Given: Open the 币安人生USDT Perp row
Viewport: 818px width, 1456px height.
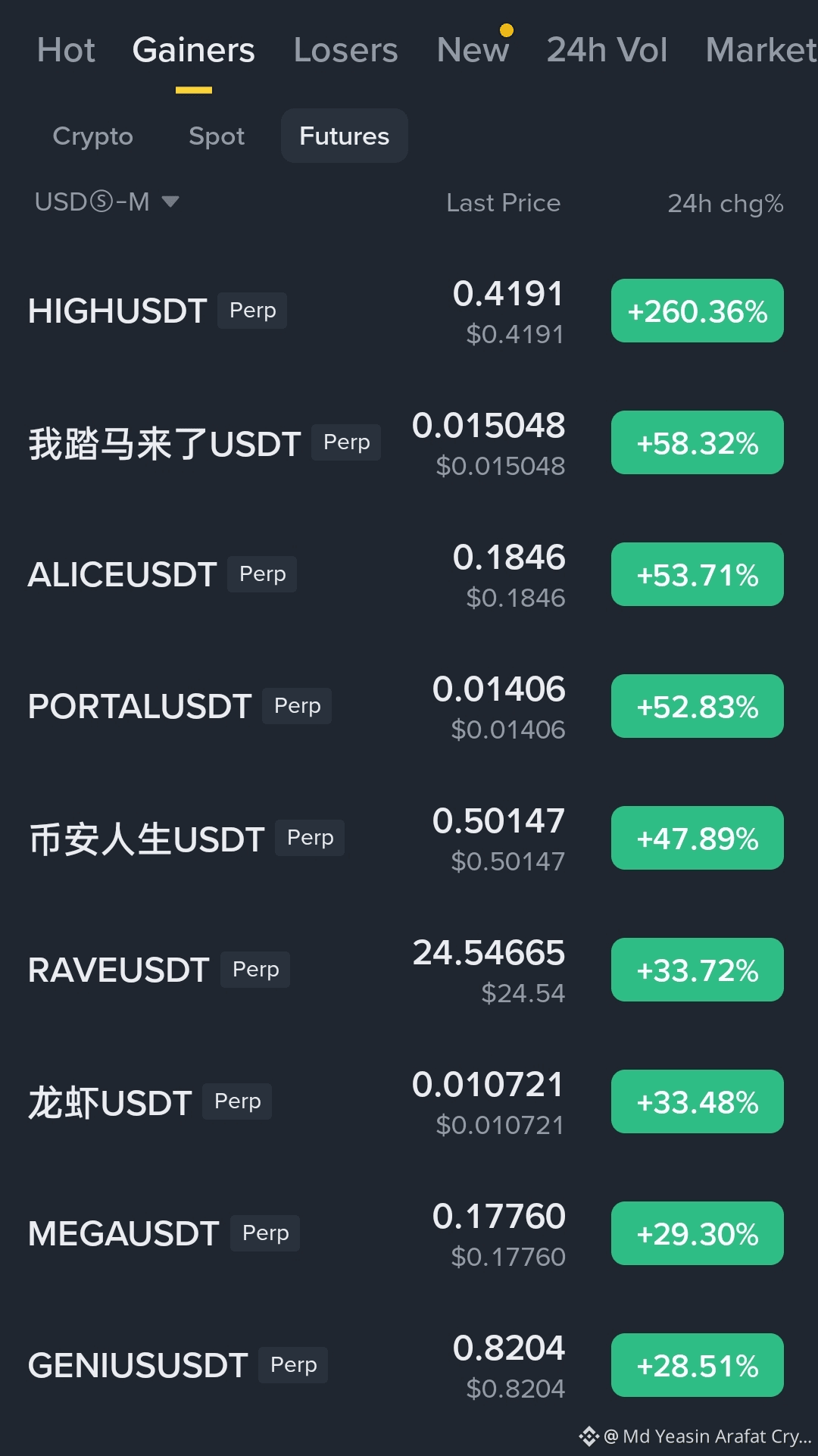Looking at the screenshot, I should (x=409, y=839).
